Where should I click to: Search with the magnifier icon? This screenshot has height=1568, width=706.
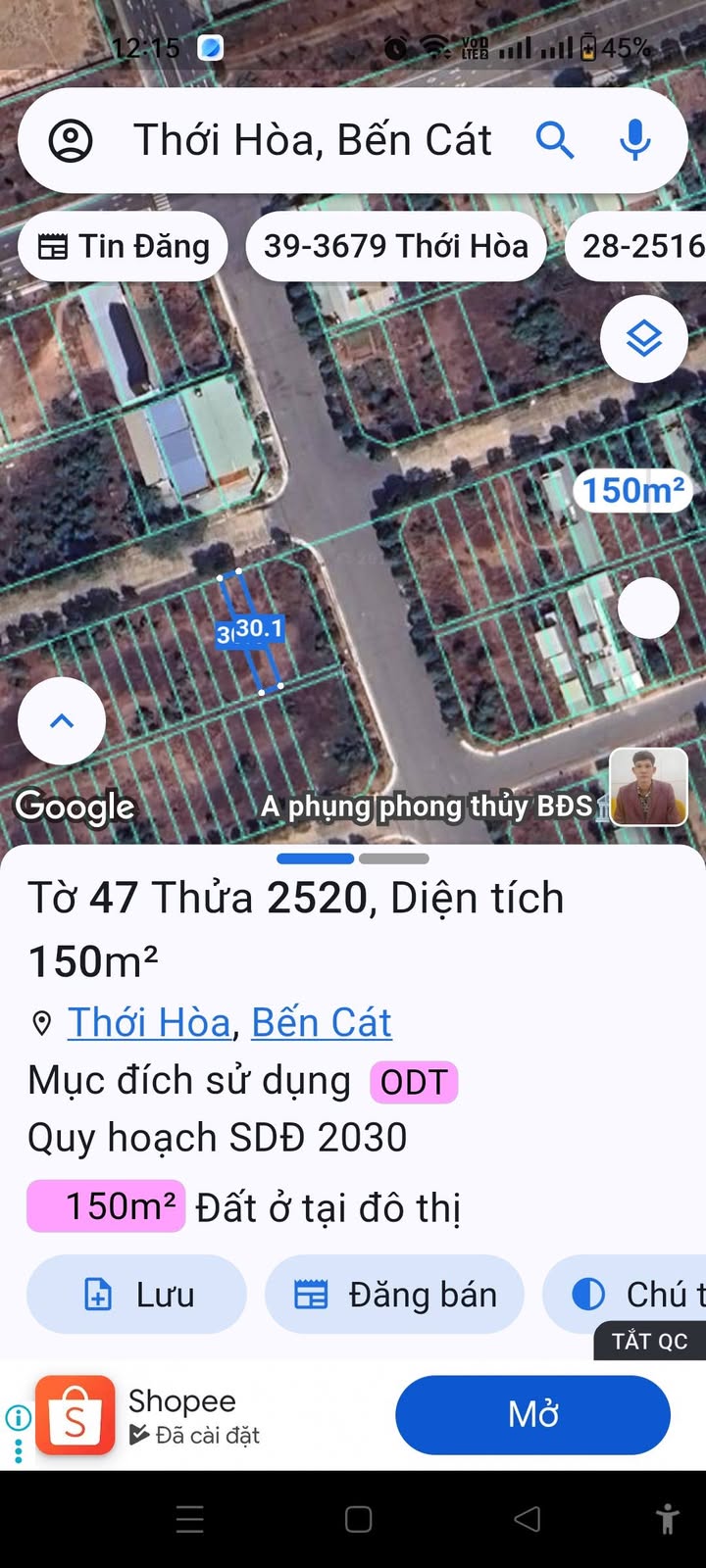coord(555,141)
